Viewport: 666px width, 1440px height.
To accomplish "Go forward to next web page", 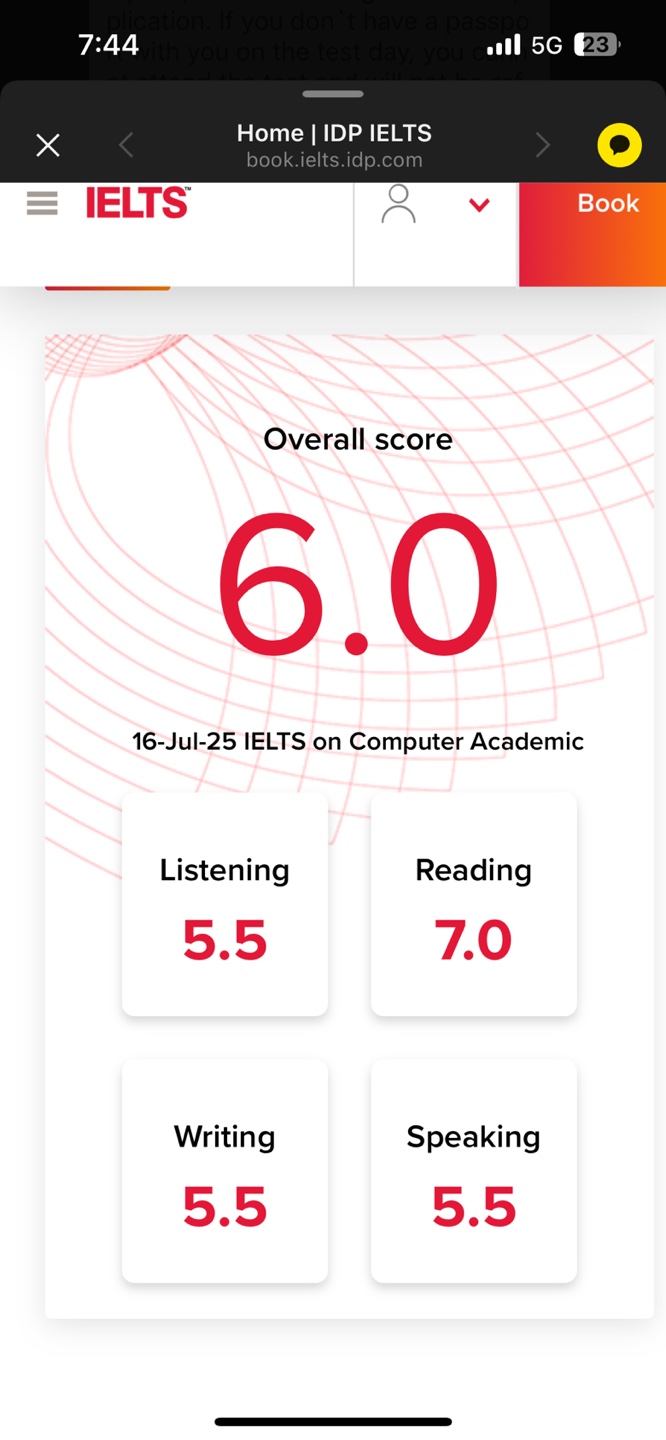I will point(543,146).
